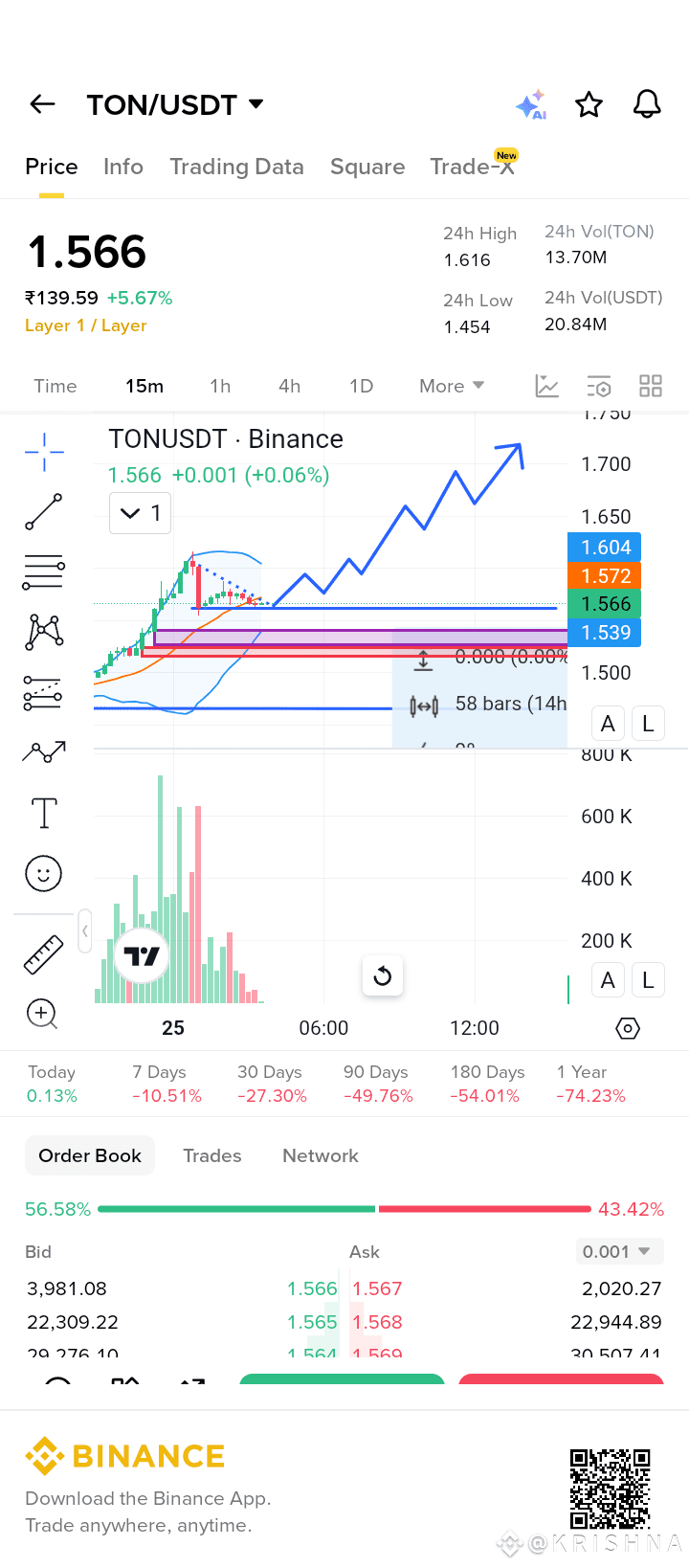
Task: Switch to the Trades tab
Action: (212, 1155)
